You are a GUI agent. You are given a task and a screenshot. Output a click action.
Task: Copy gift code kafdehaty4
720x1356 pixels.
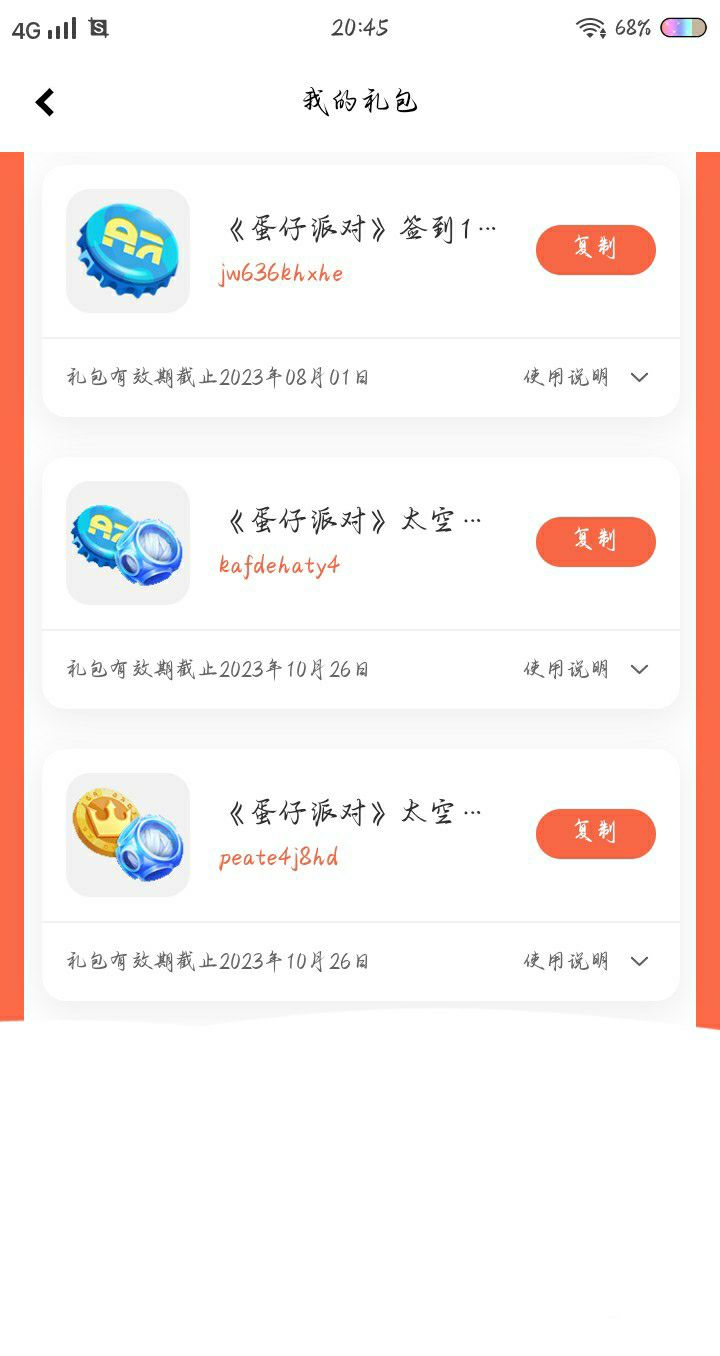(595, 541)
